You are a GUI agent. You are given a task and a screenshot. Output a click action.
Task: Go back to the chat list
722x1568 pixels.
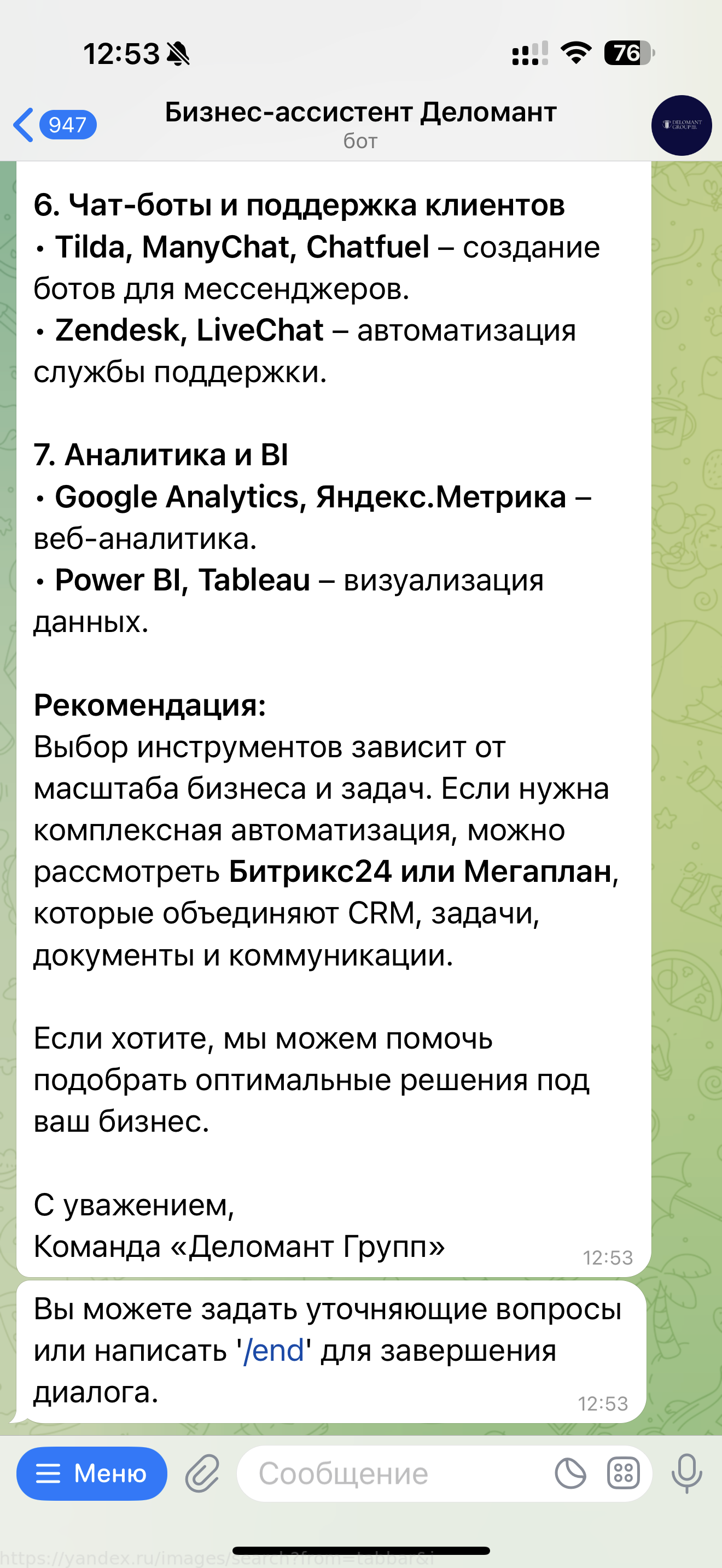(x=54, y=125)
